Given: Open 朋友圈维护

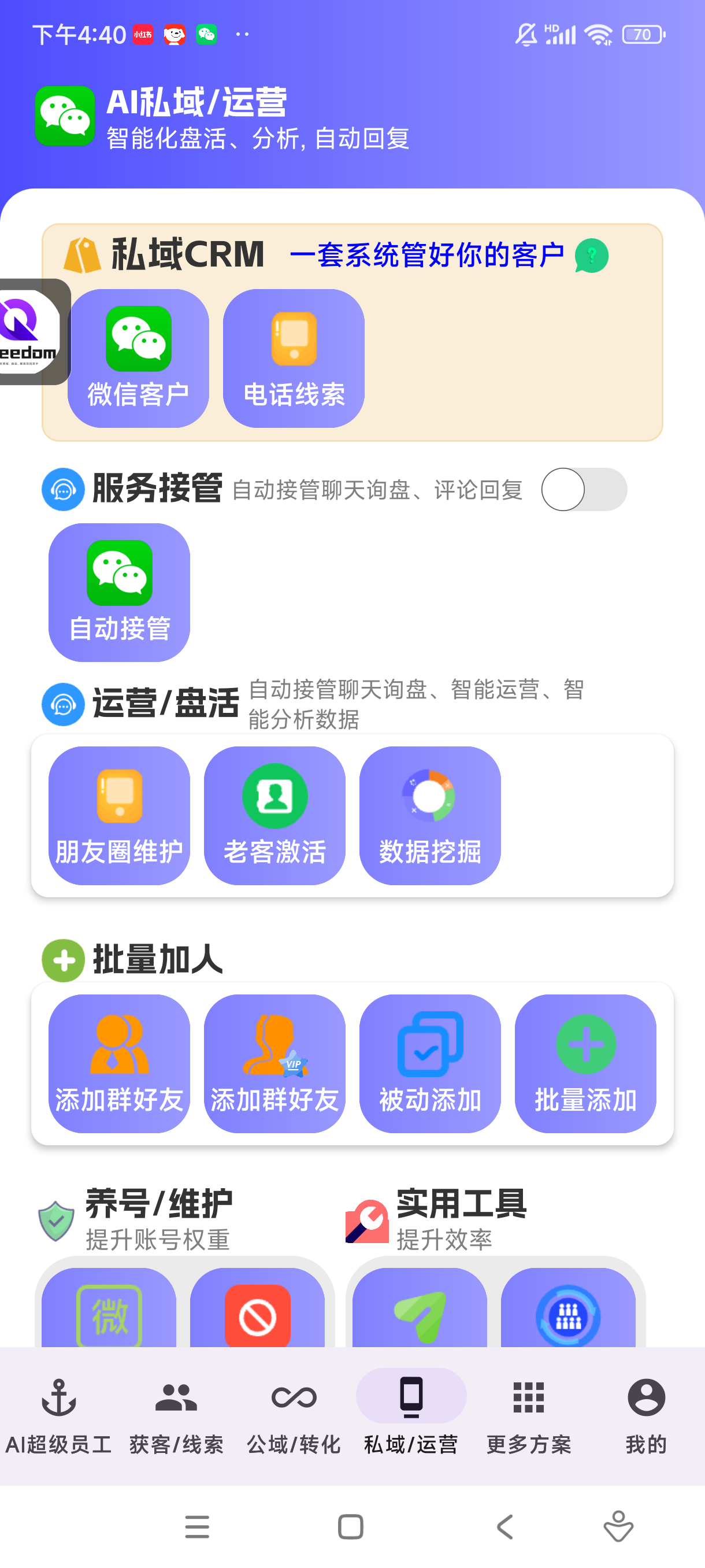Looking at the screenshot, I should click(x=119, y=816).
